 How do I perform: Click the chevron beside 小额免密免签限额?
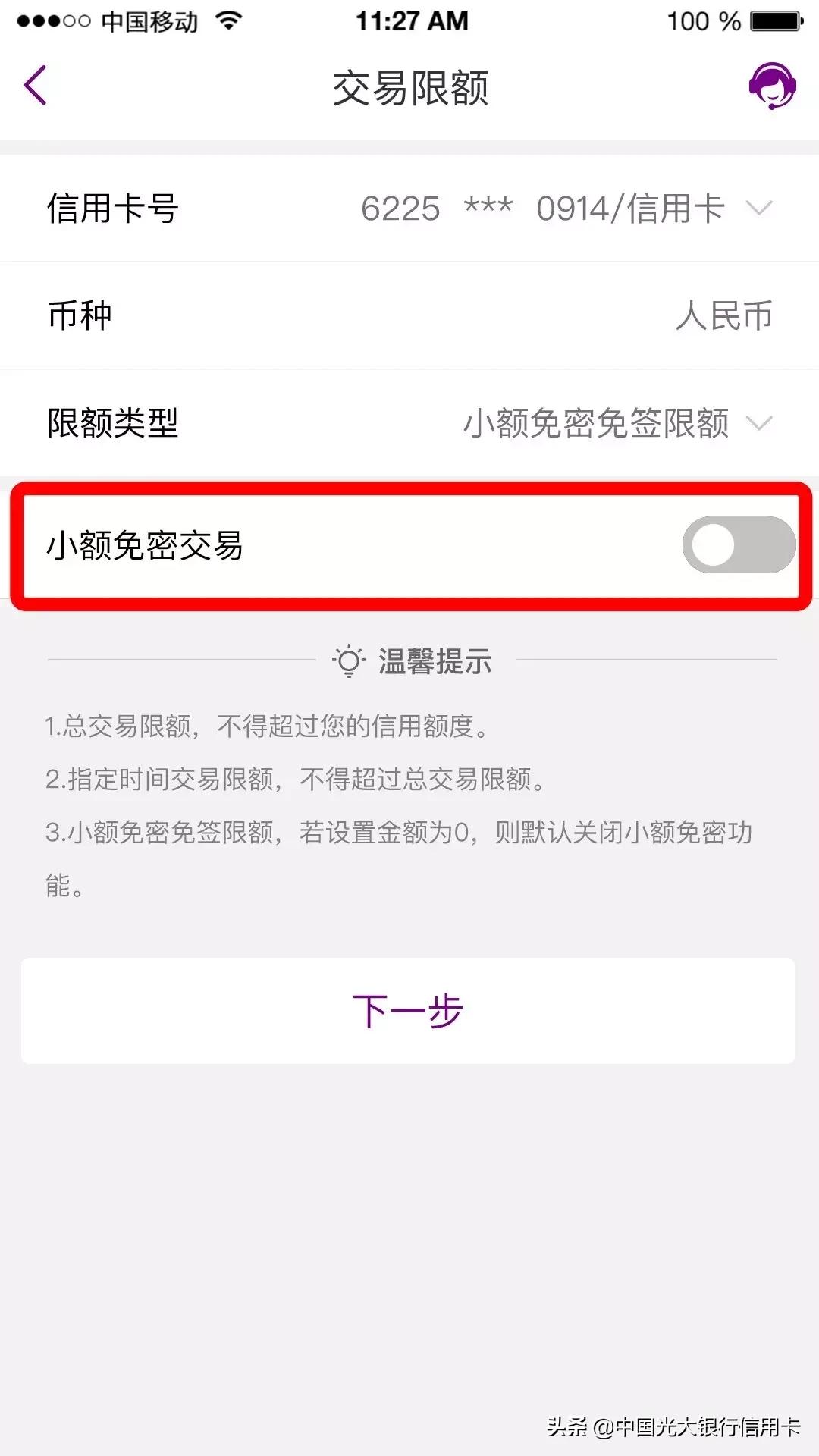[761, 423]
